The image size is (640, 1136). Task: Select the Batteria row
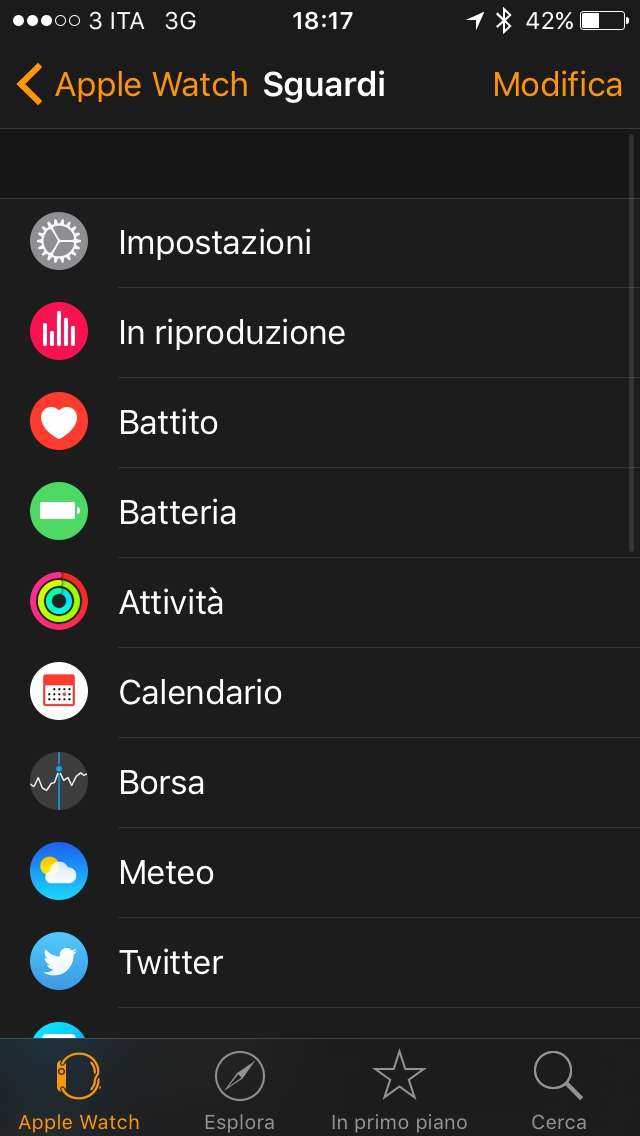320,512
